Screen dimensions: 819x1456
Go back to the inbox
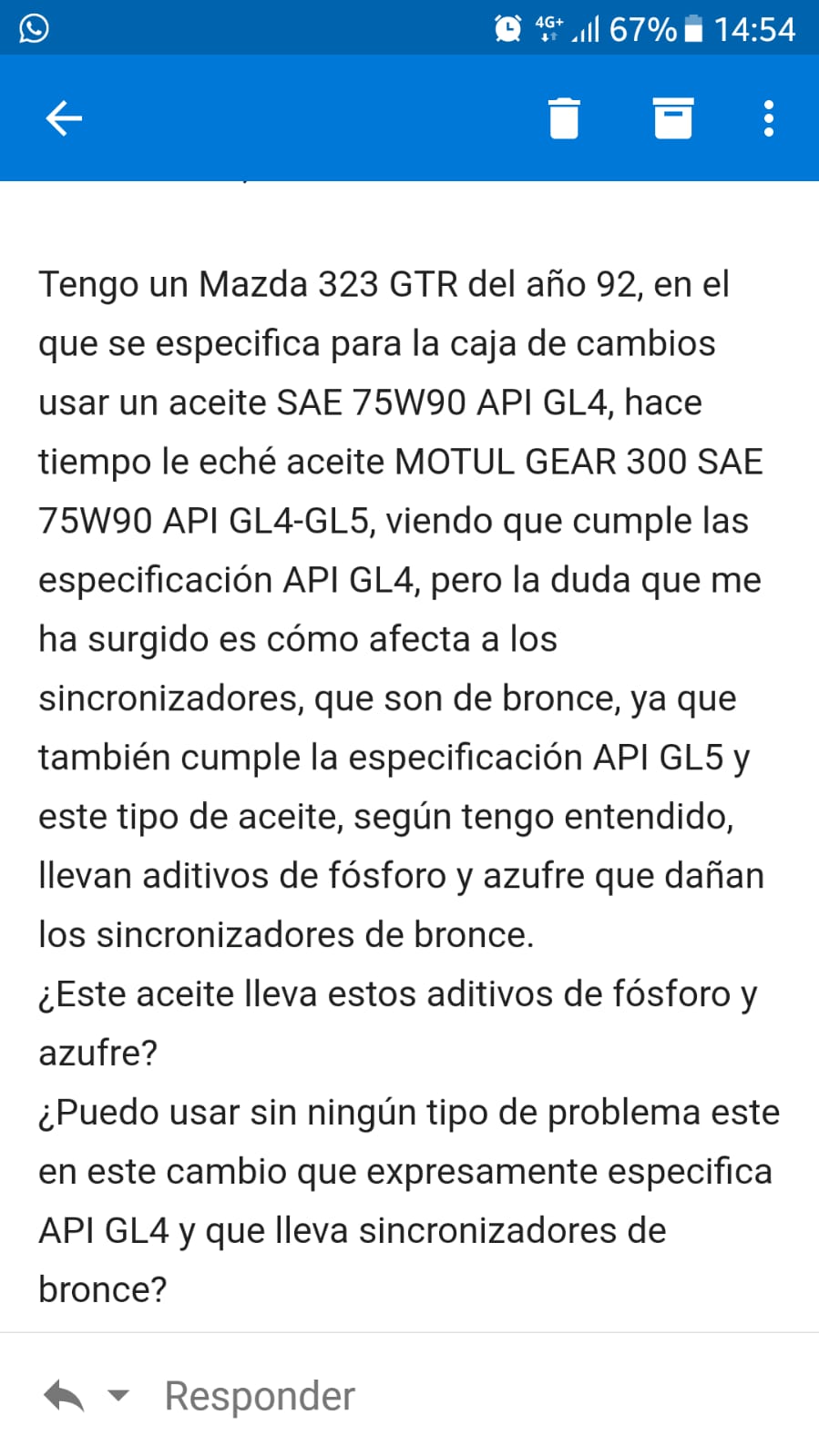[x=64, y=118]
